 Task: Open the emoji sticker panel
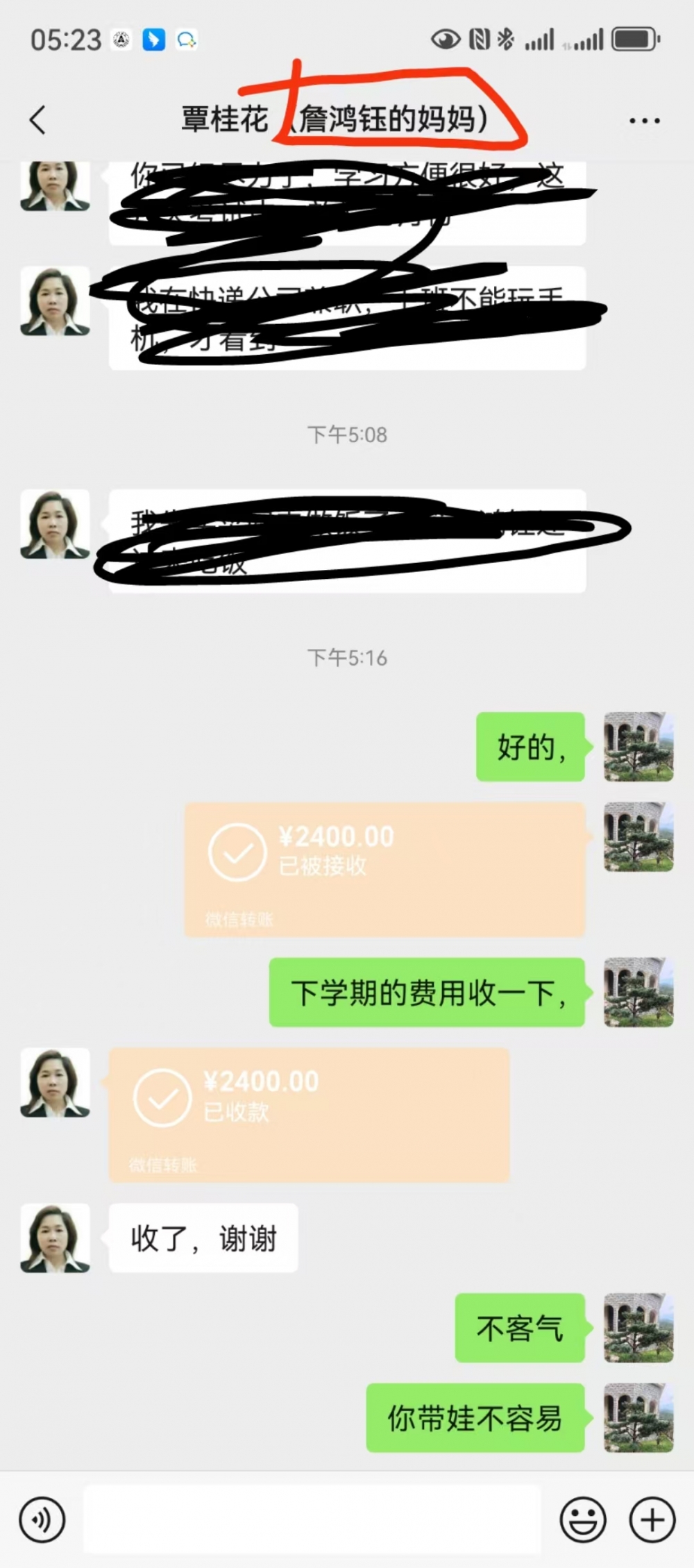point(582,1519)
